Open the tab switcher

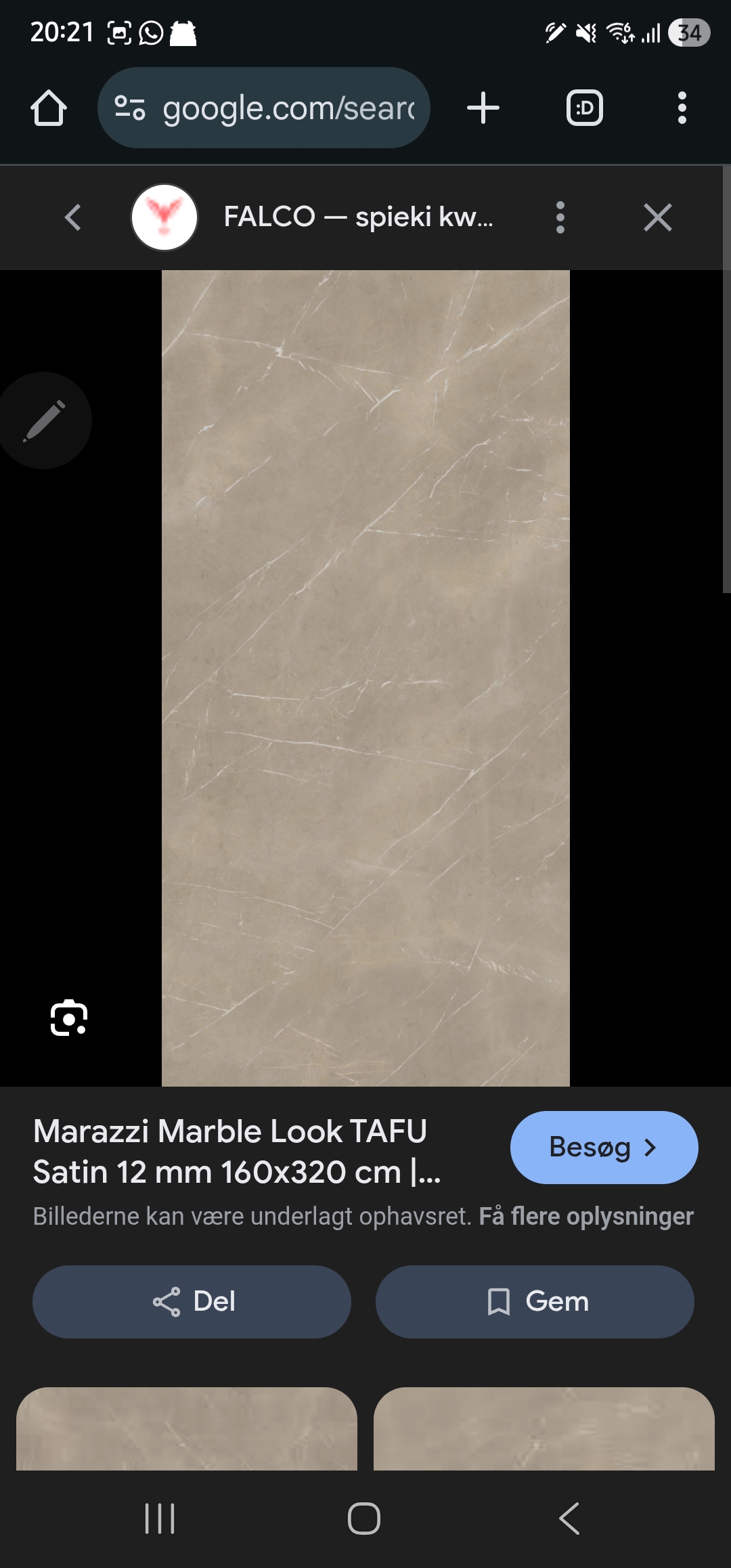(x=584, y=108)
